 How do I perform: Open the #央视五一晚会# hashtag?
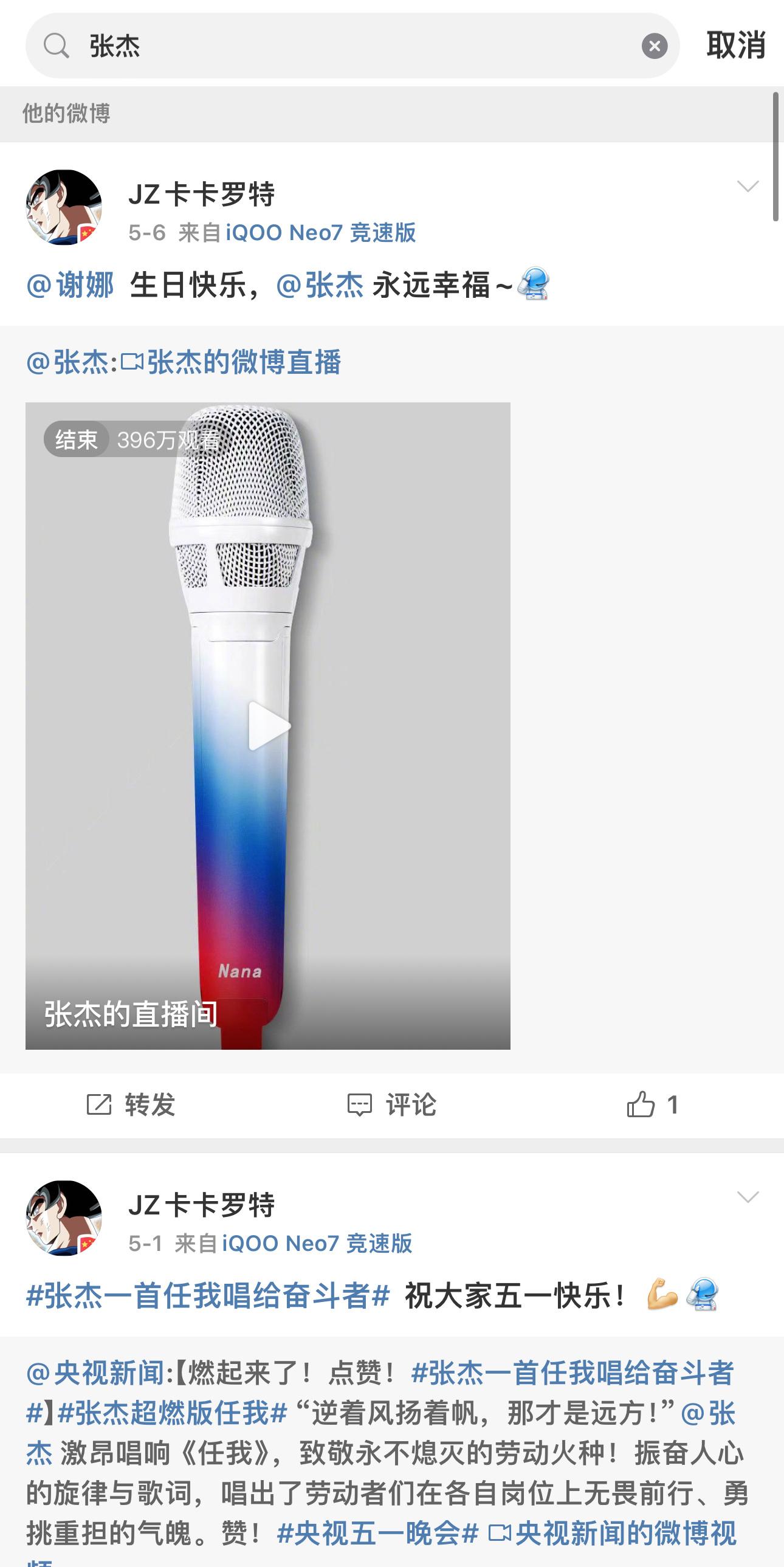tap(377, 1533)
